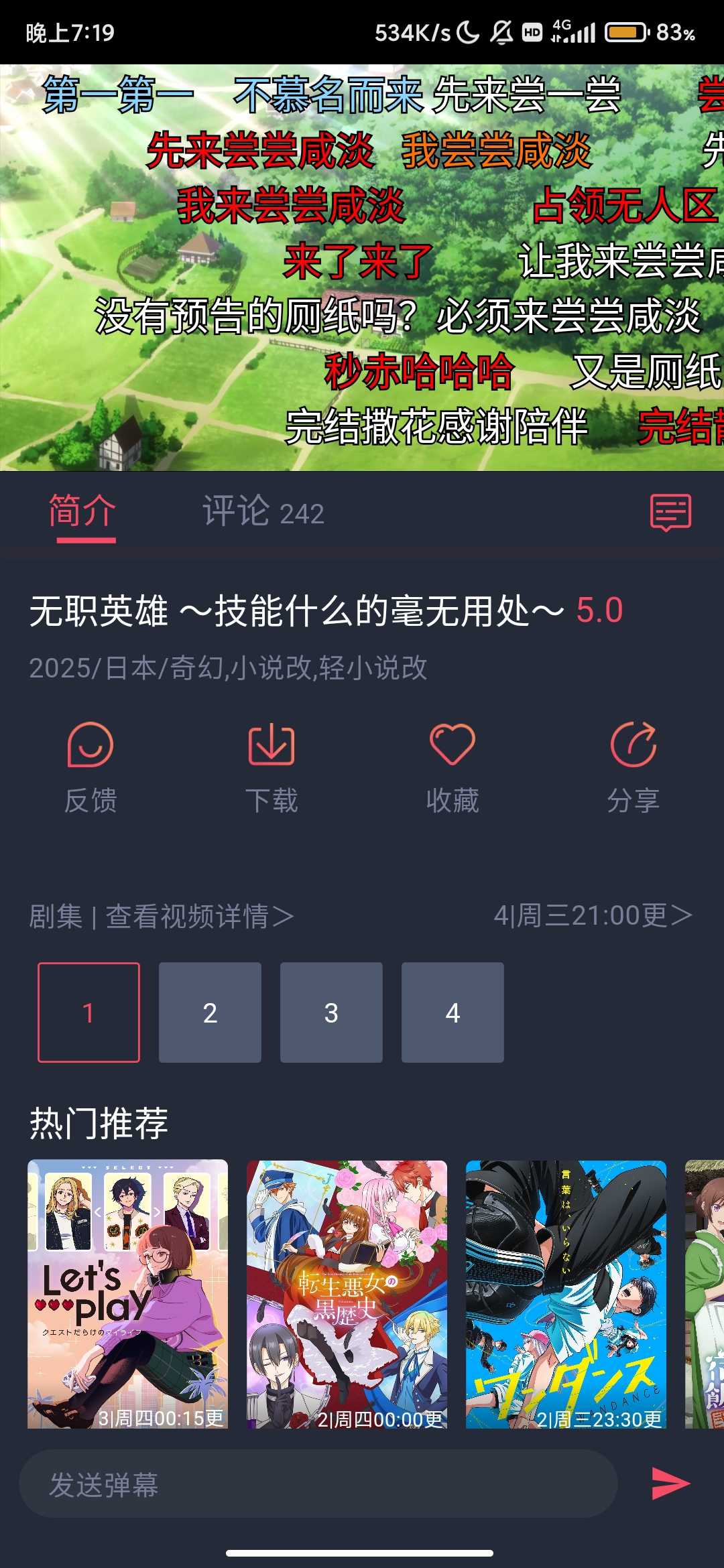
Task: Play episode 3
Action: pos(331,1012)
